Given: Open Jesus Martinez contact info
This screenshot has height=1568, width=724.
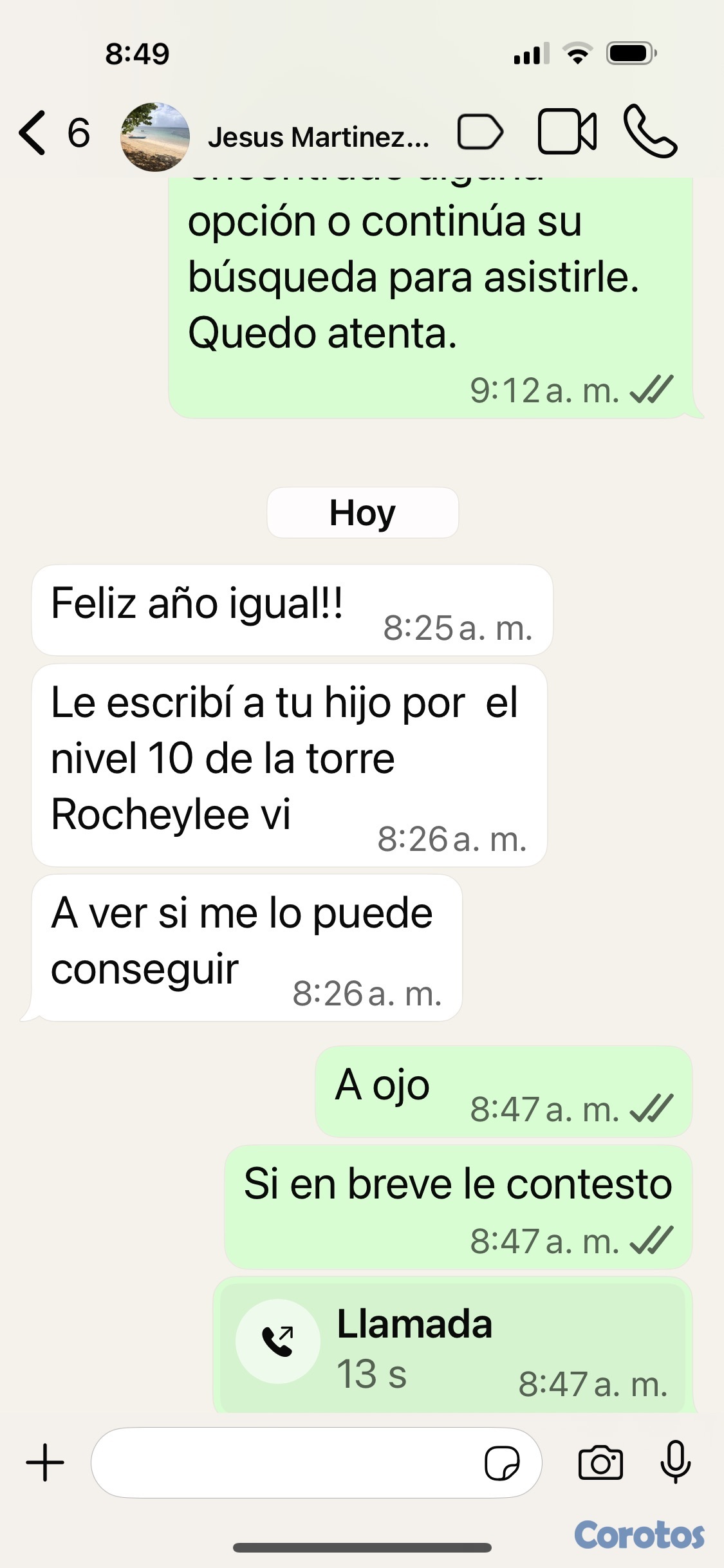Looking at the screenshot, I should [x=318, y=137].
